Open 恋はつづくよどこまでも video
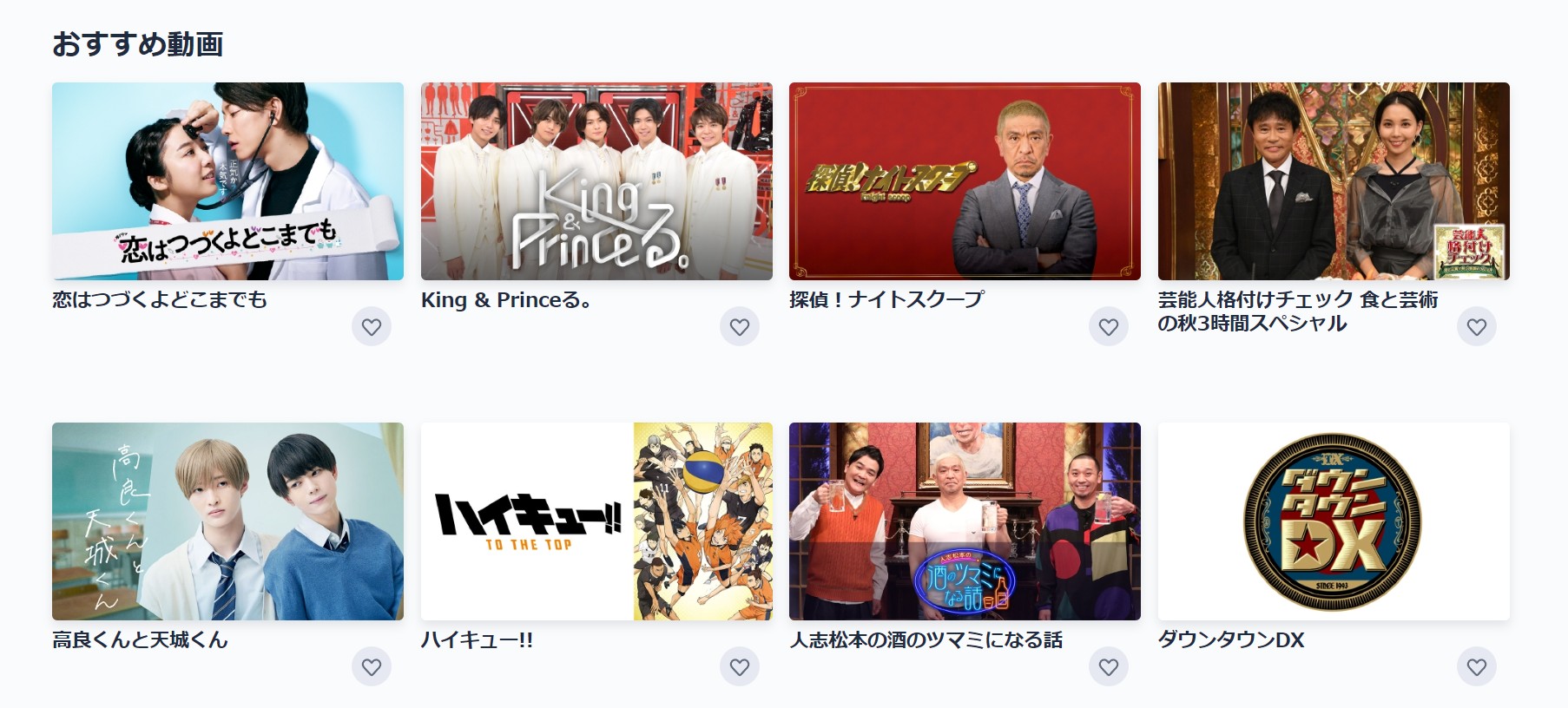The image size is (1568, 708). coord(227,181)
